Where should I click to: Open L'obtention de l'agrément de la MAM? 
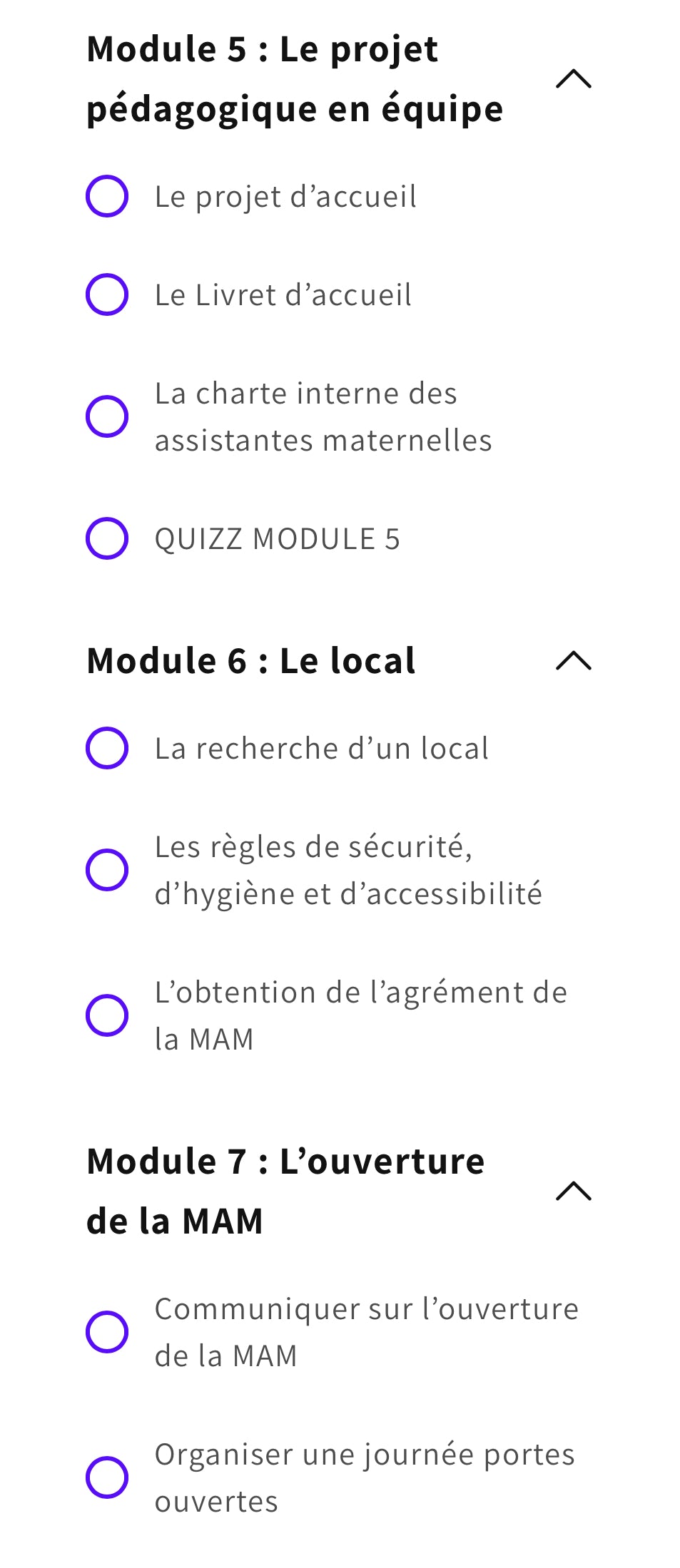[360, 1016]
